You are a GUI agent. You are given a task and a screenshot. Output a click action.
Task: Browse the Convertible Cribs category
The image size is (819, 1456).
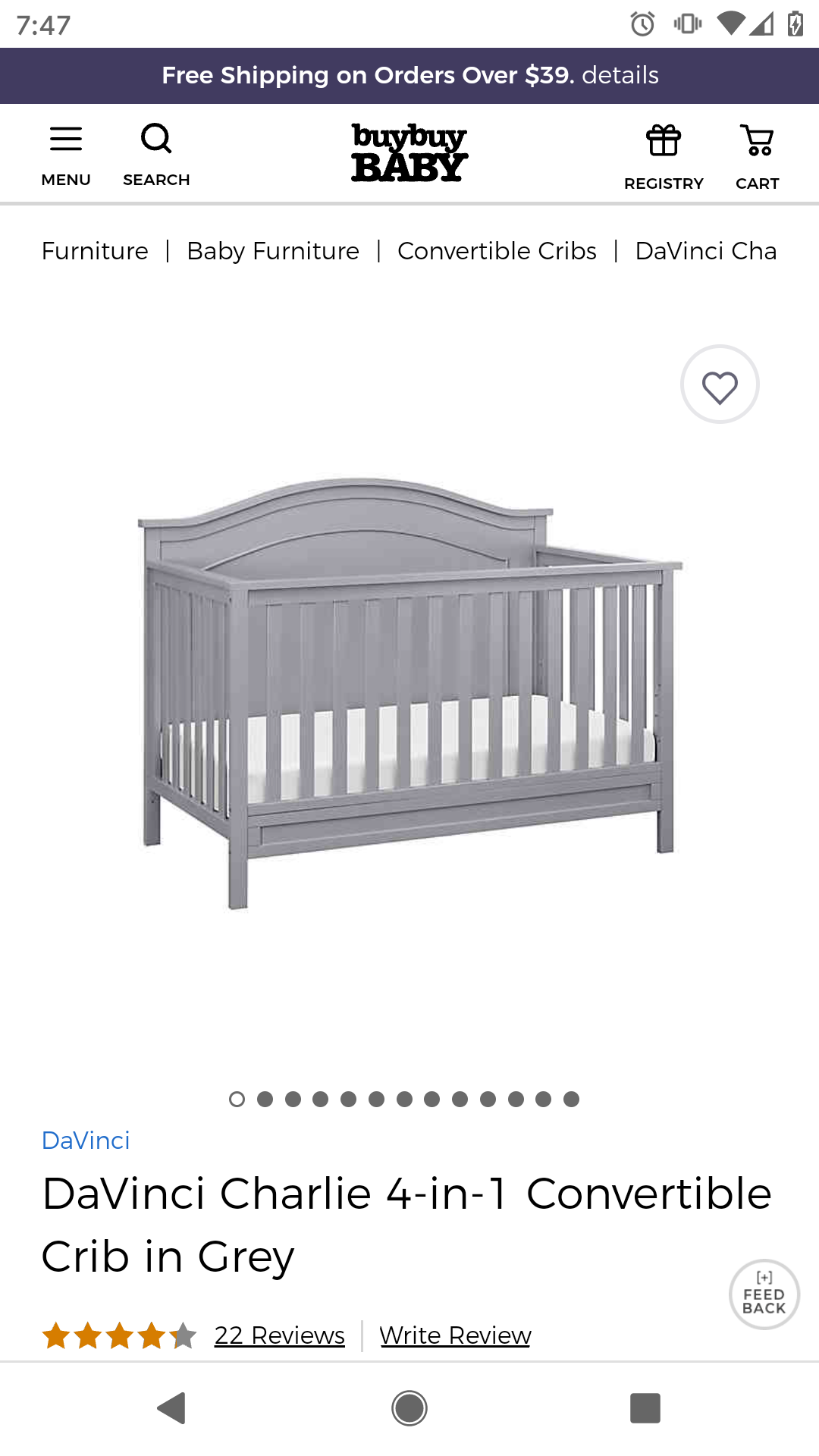tap(497, 251)
